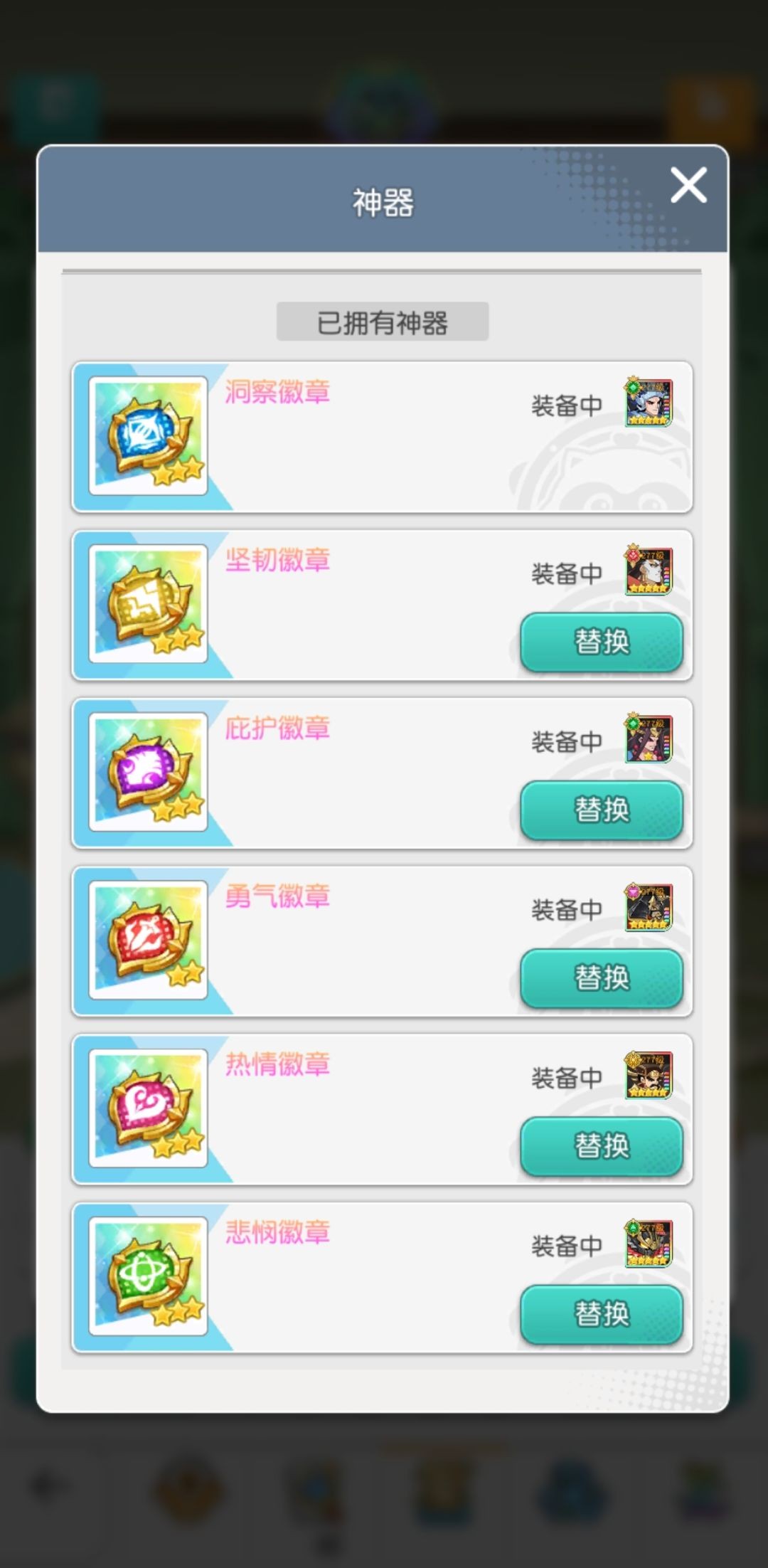Open the 庇护徽章 artifact icon
This screenshot has height=1568, width=768.
tap(149, 771)
